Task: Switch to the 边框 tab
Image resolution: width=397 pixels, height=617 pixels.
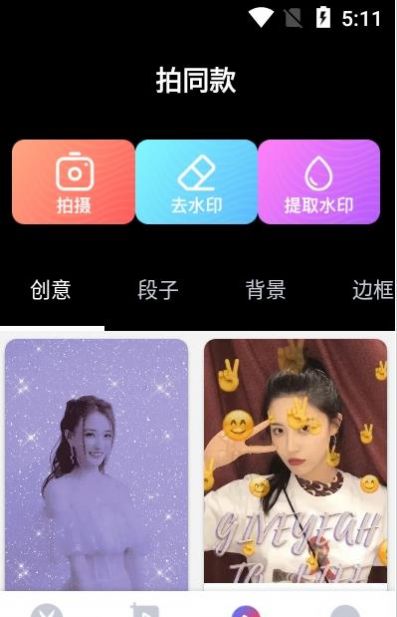Action: pos(373,290)
